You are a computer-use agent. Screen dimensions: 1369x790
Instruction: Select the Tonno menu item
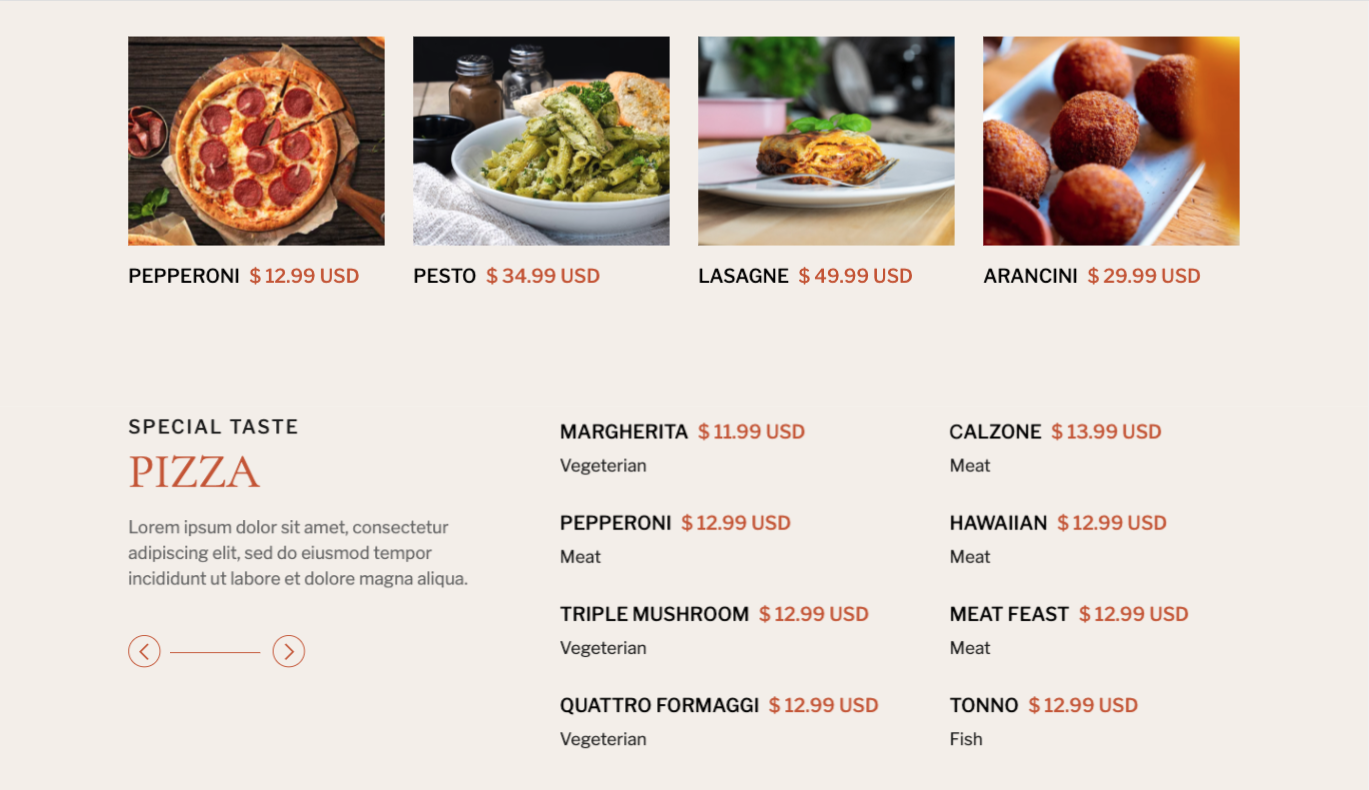coord(984,705)
